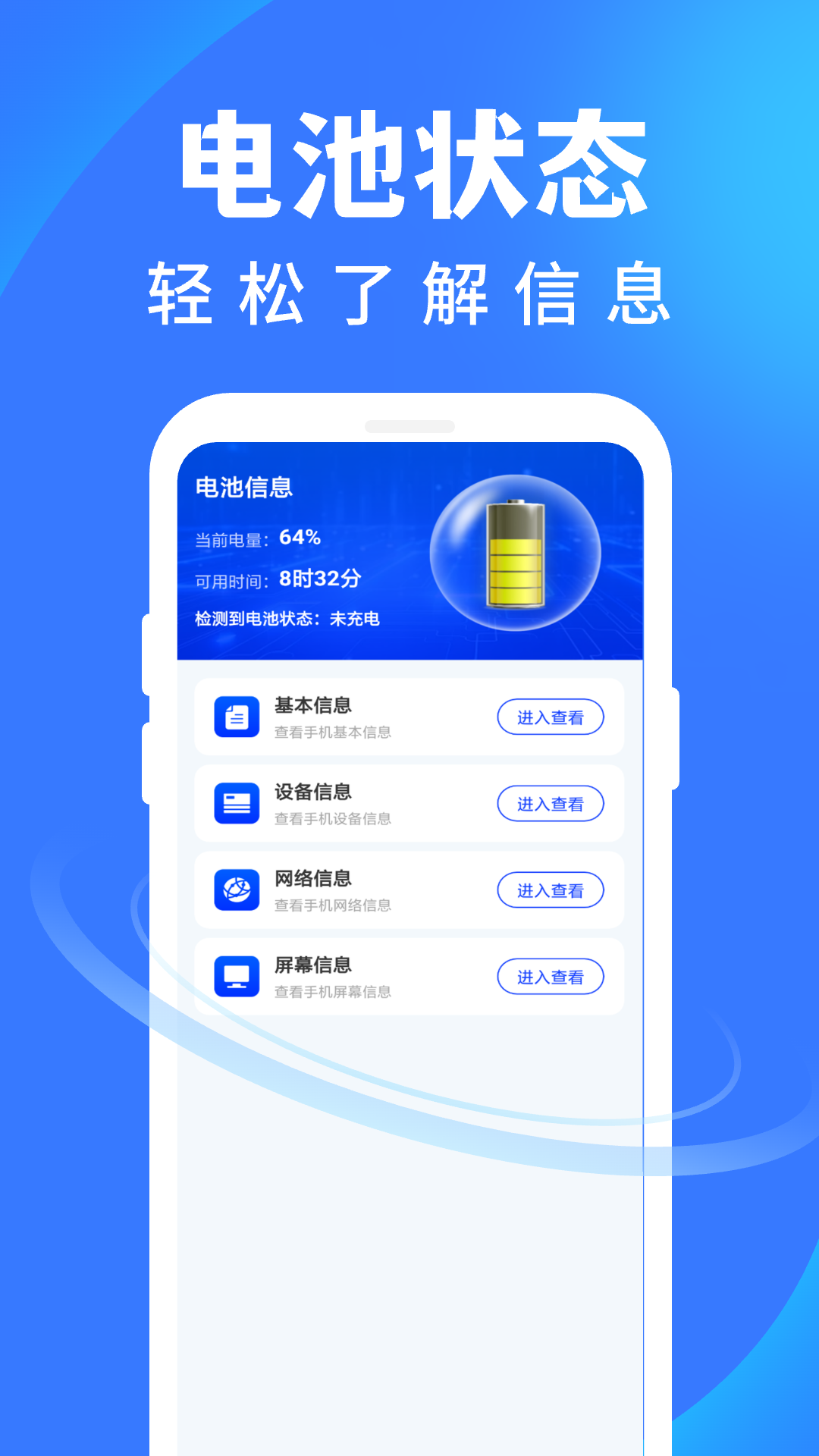Tap 进入查看 beside 设备信息
Screen dimensions: 819x1456
coord(551,802)
